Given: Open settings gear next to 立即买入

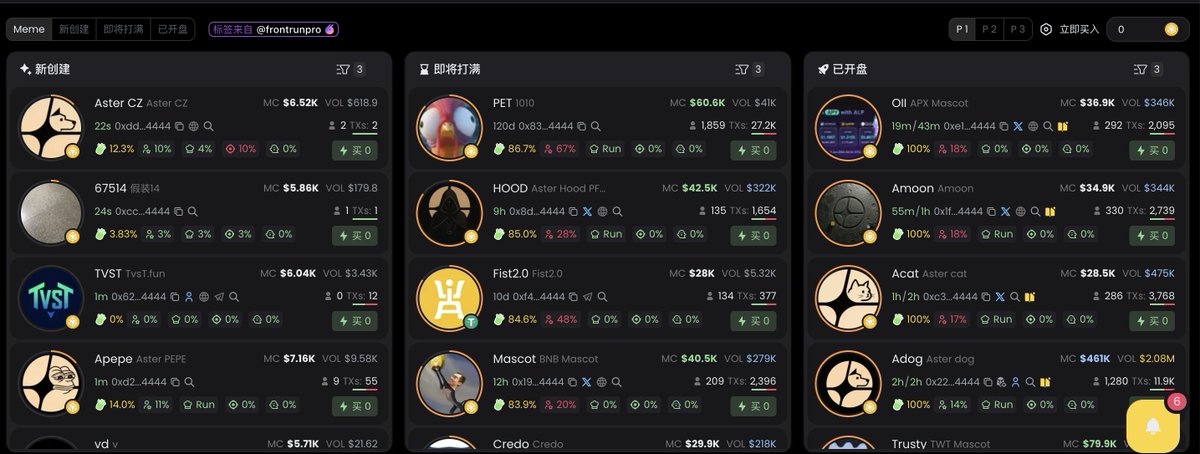Looking at the screenshot, I should (x=1046, y=29).
